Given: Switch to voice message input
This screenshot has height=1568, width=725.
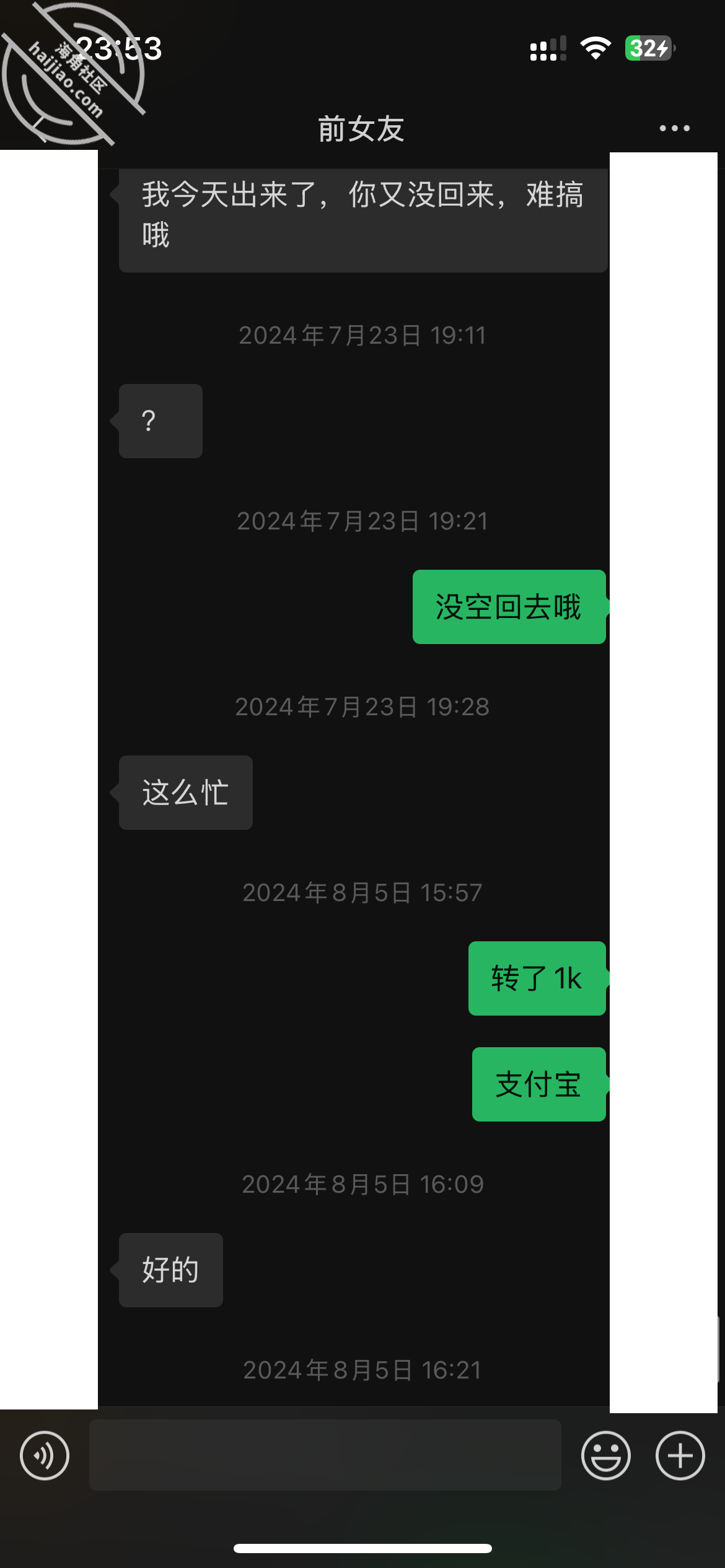Looking at the screenshot, I should click(45, 1455).
